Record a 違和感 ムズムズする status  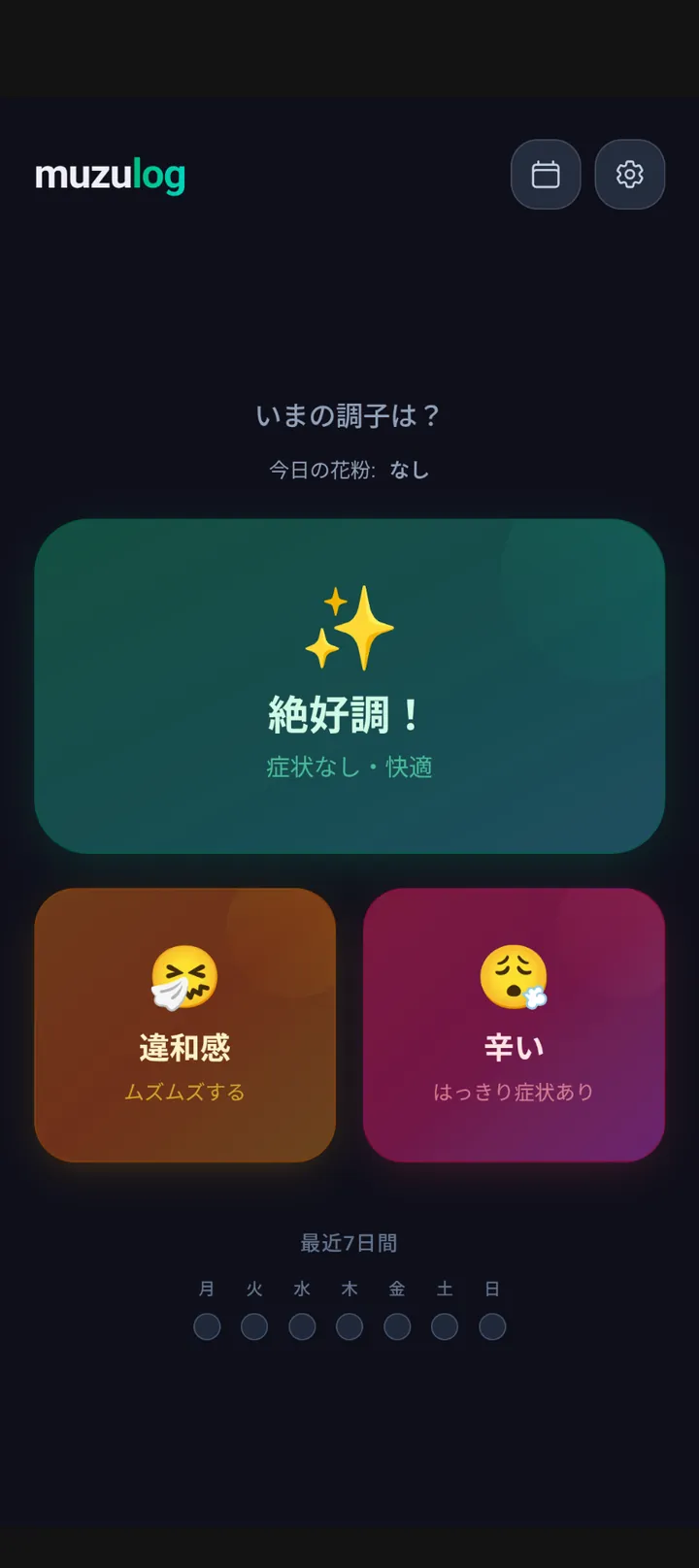(x=184, y=1024)
